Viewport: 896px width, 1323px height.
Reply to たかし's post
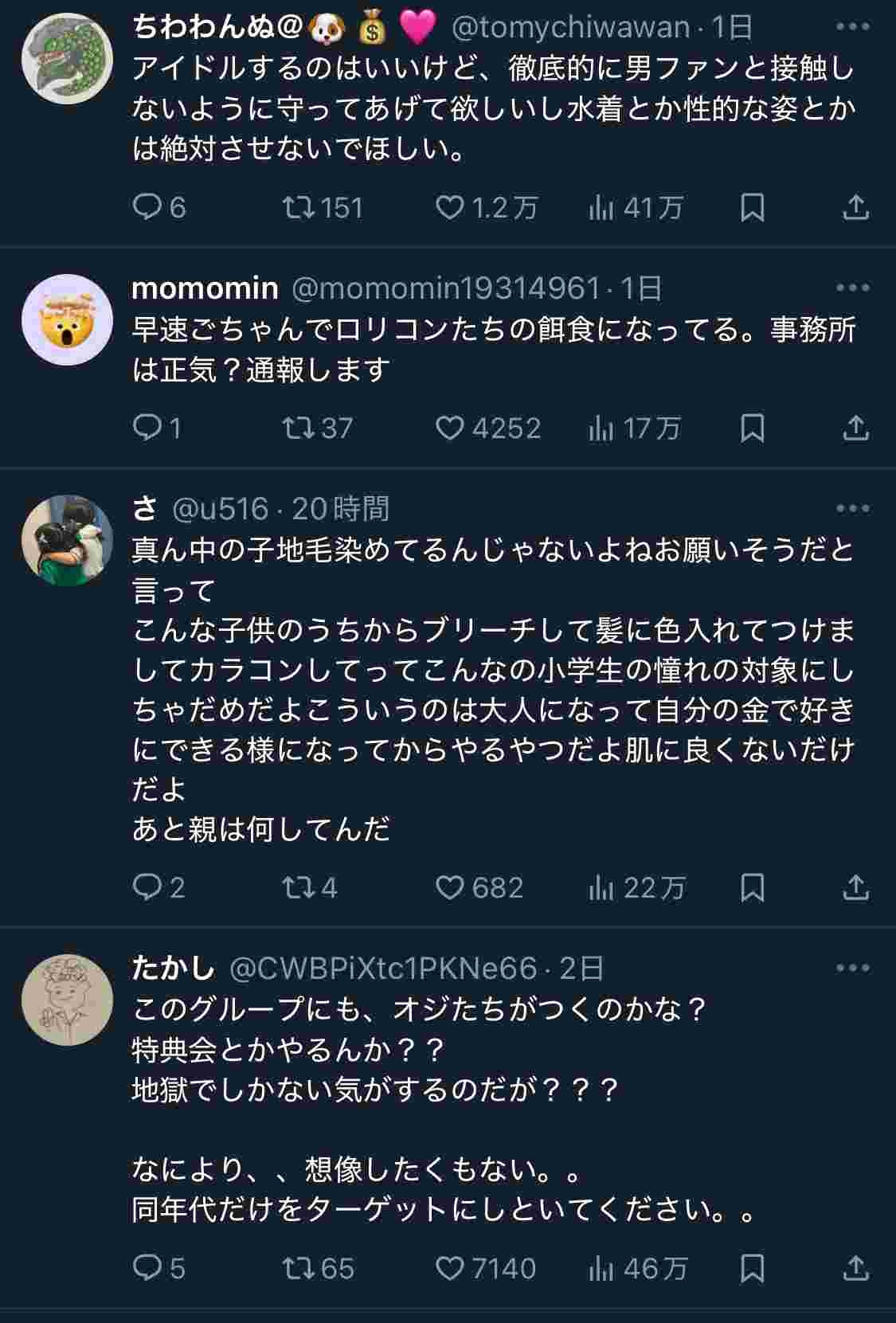(147, 1268)
